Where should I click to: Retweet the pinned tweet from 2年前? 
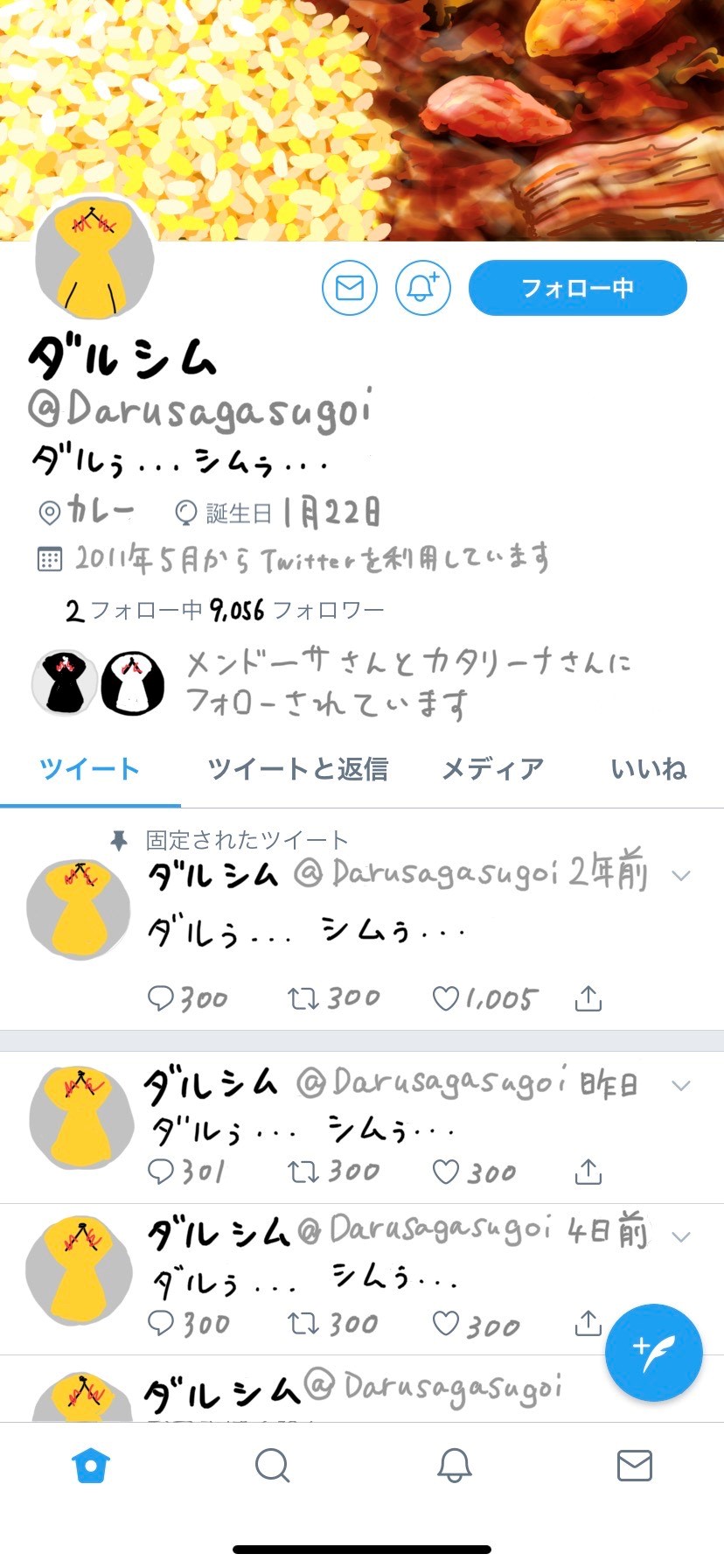point(303,998)
